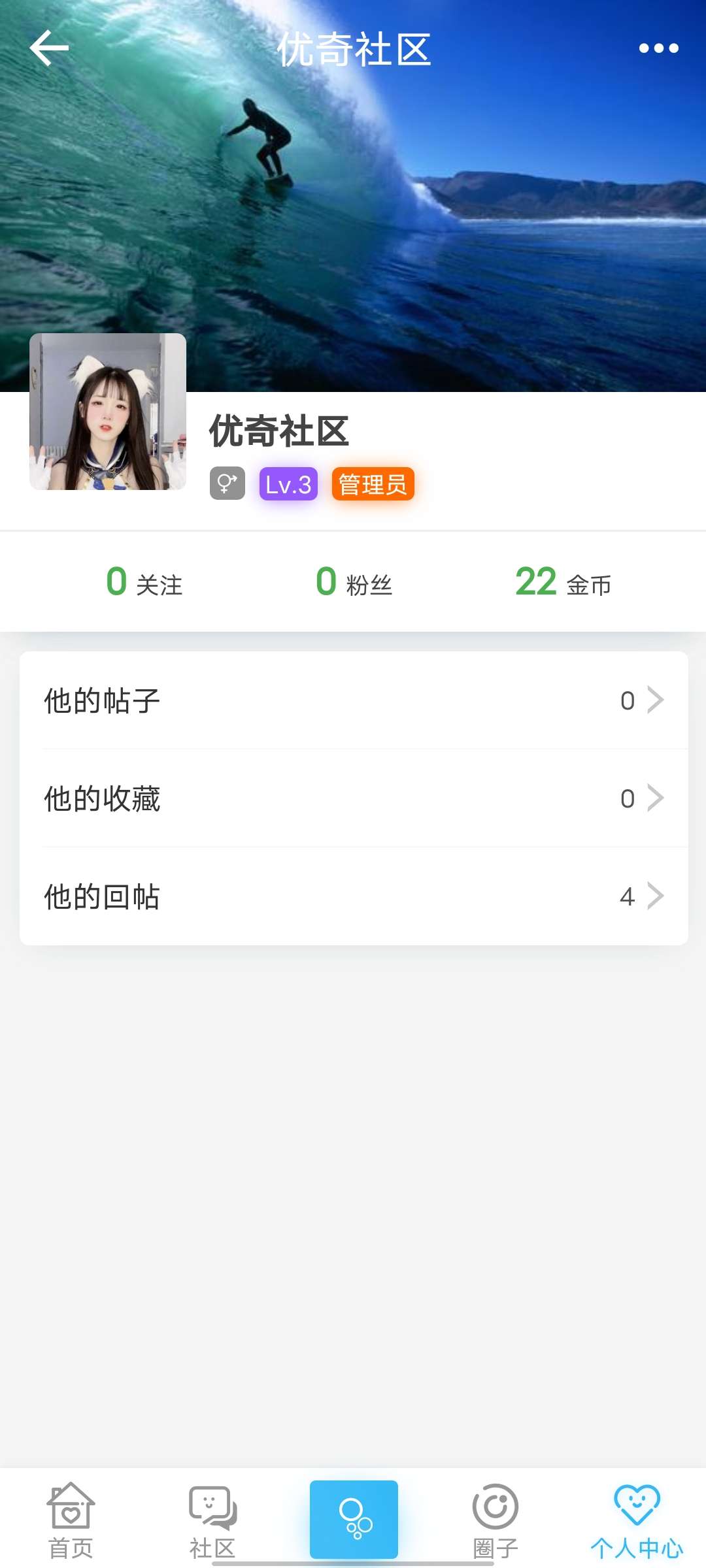The height and width of the screenshot is (1568, 706).
Task: Open the 关注 following list
Action: click(x=144, y=582)
